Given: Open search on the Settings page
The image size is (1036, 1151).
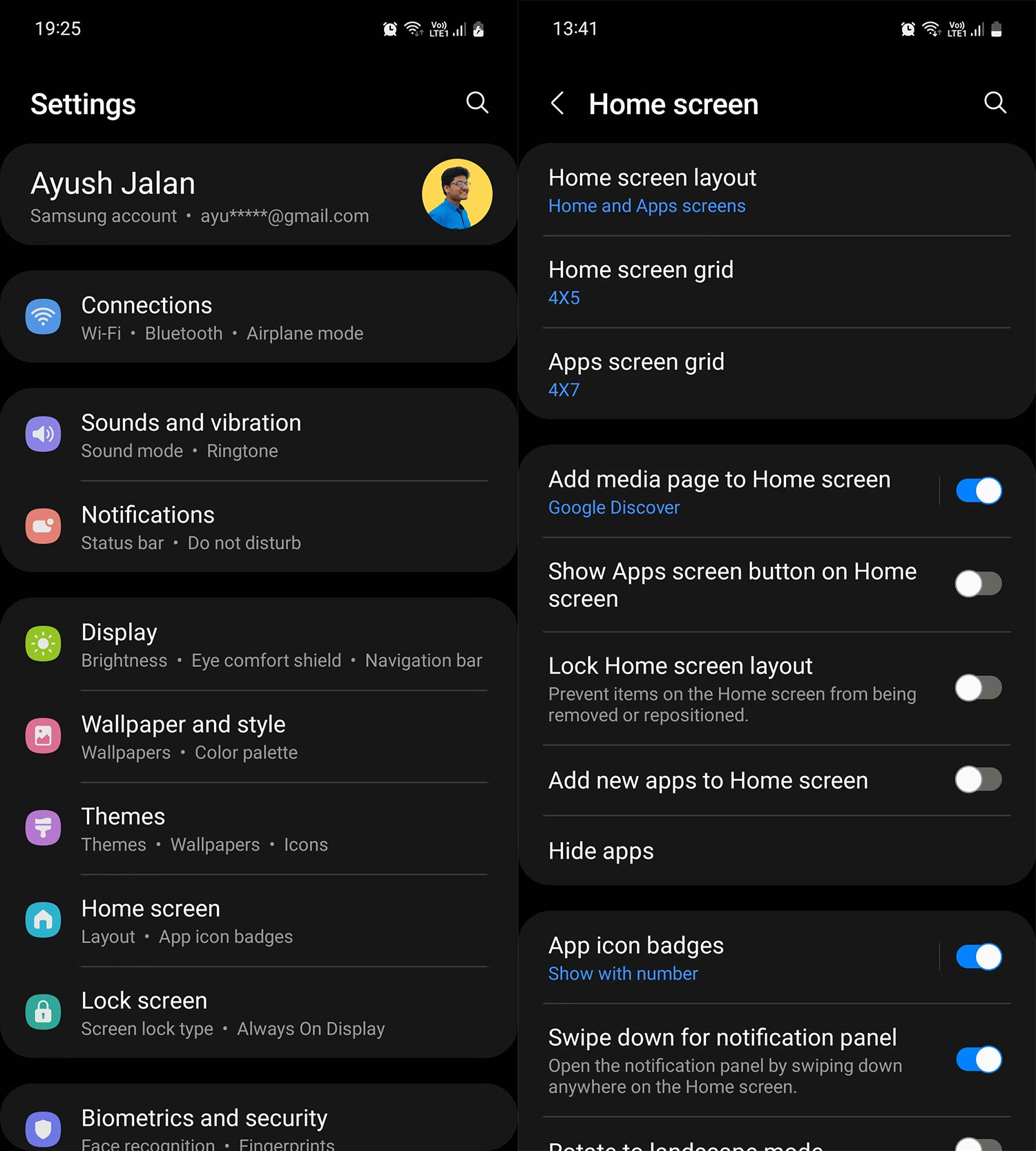Looking at the screenshot, I should click(477, 103).
